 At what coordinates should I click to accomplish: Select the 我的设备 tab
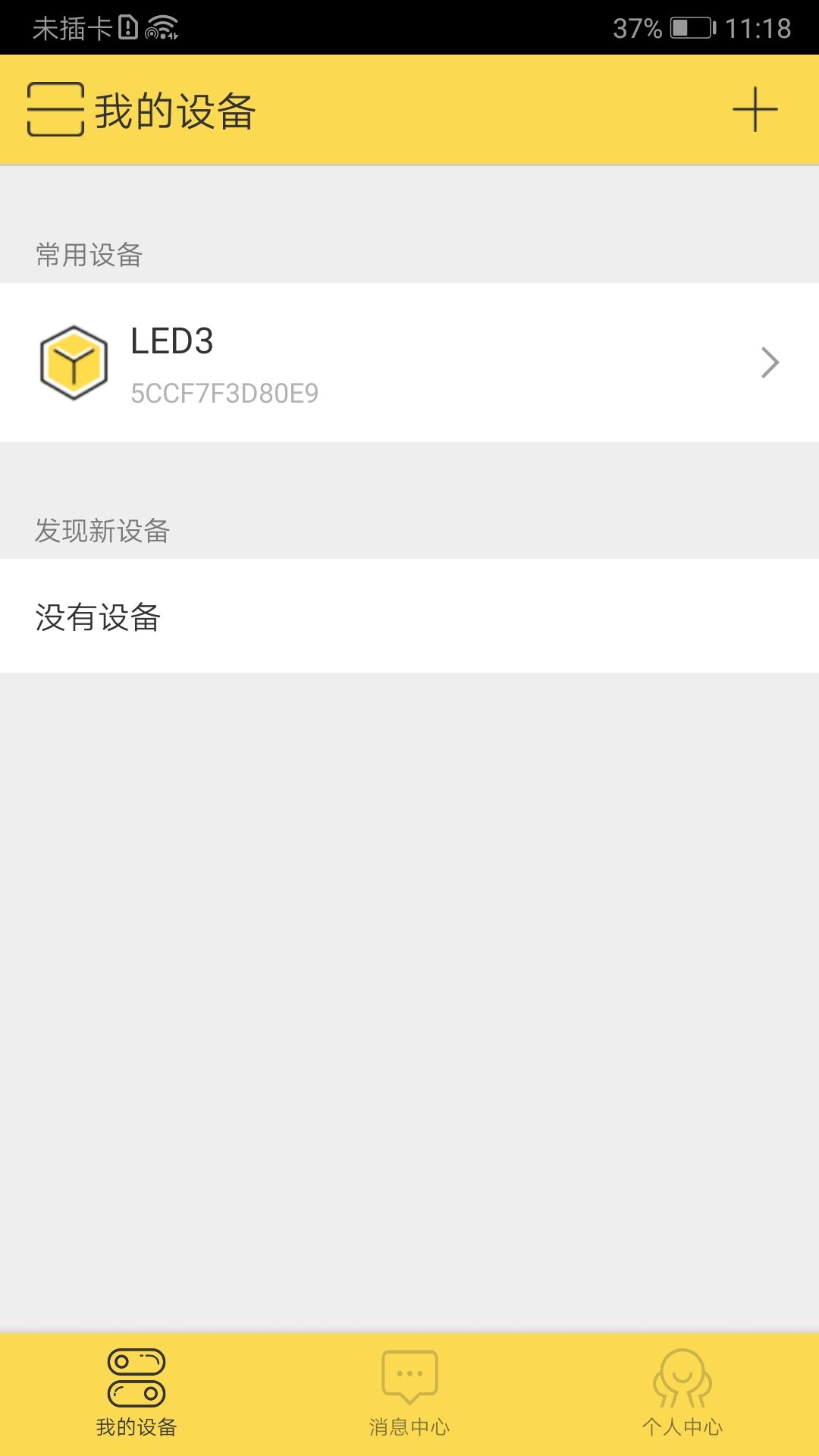[136, 1394]
